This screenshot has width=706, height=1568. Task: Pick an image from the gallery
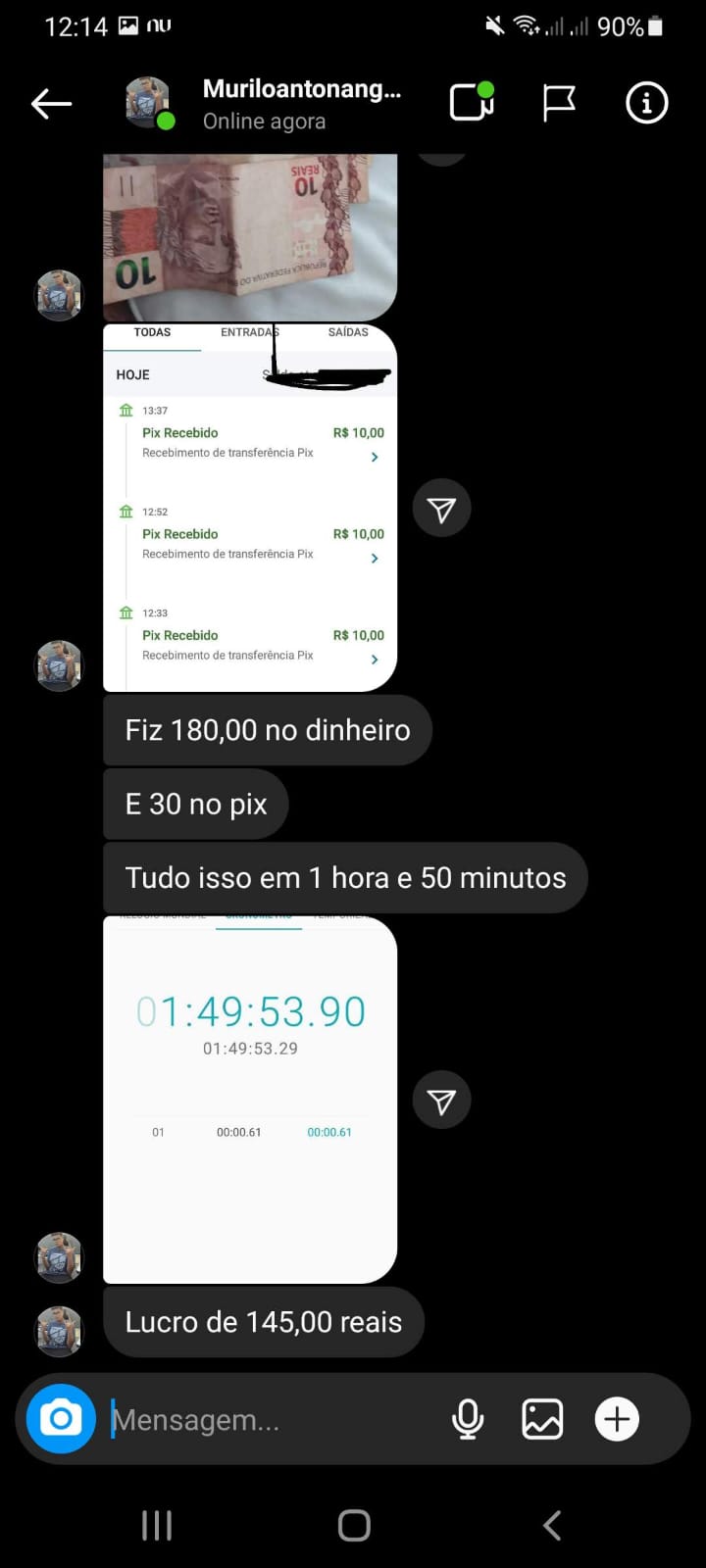542,1419
